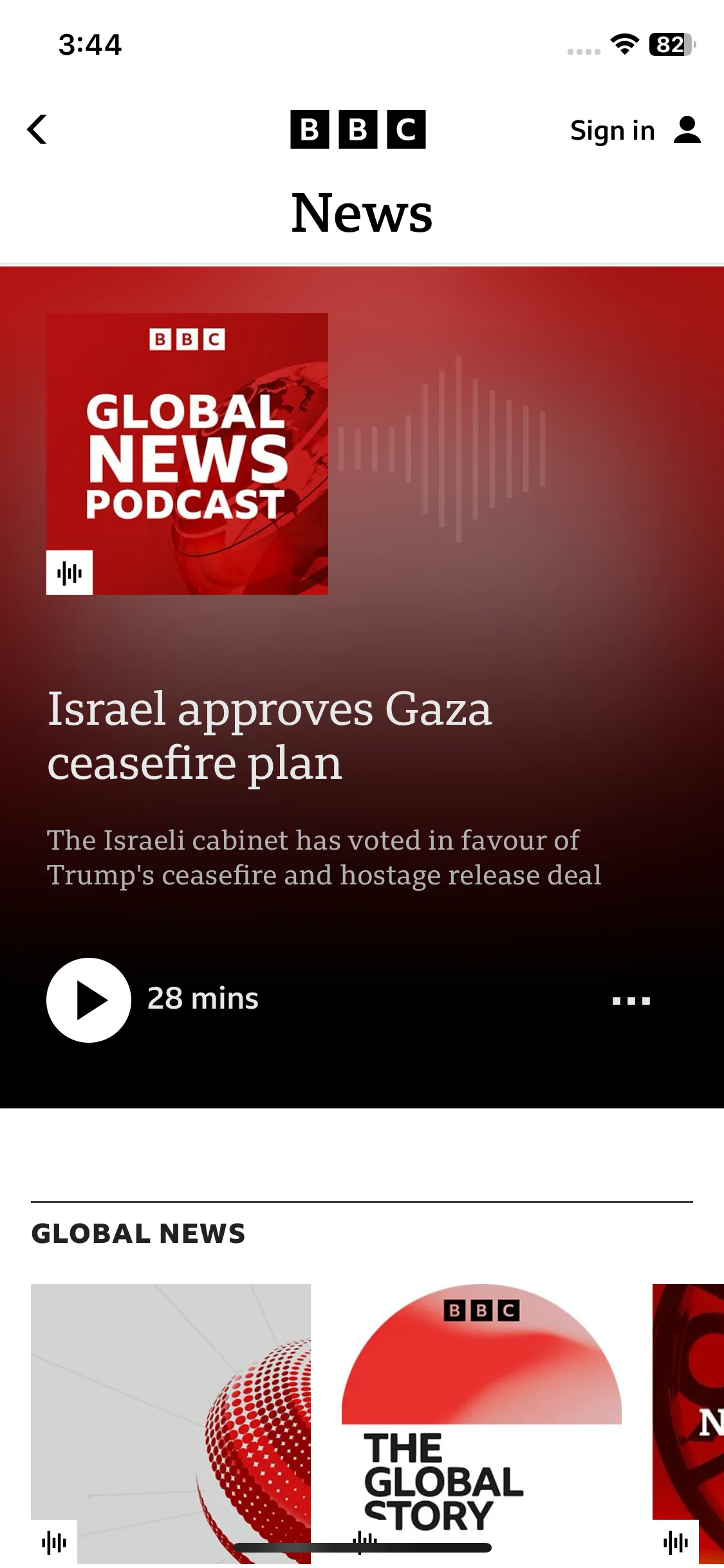The height and width of the screenshot is (1568, 724).
Task: Open the Israel approves Gaza ceasefire headline
Action: [x=270, y=735]
